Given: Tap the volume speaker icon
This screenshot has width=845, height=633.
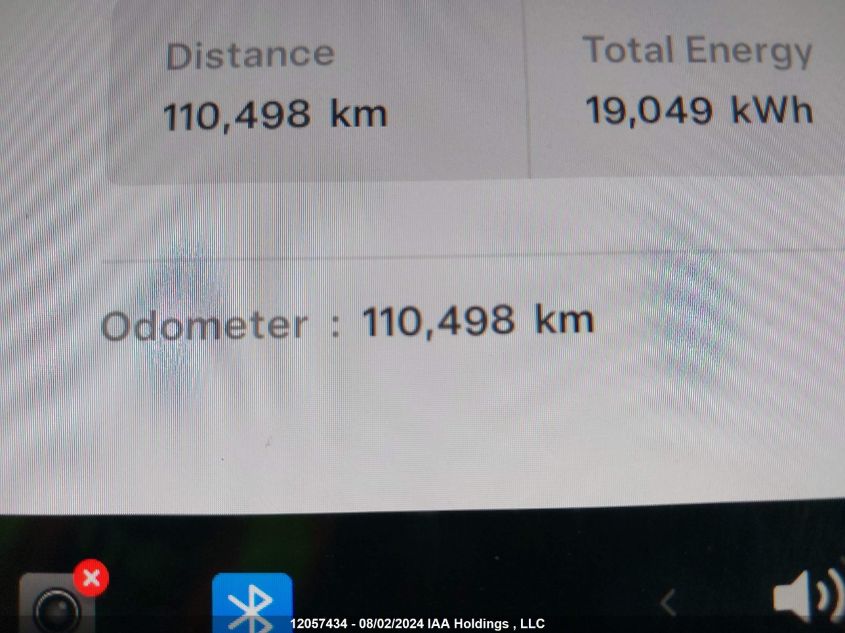Looking at the screenshot, I should point(805,600).
